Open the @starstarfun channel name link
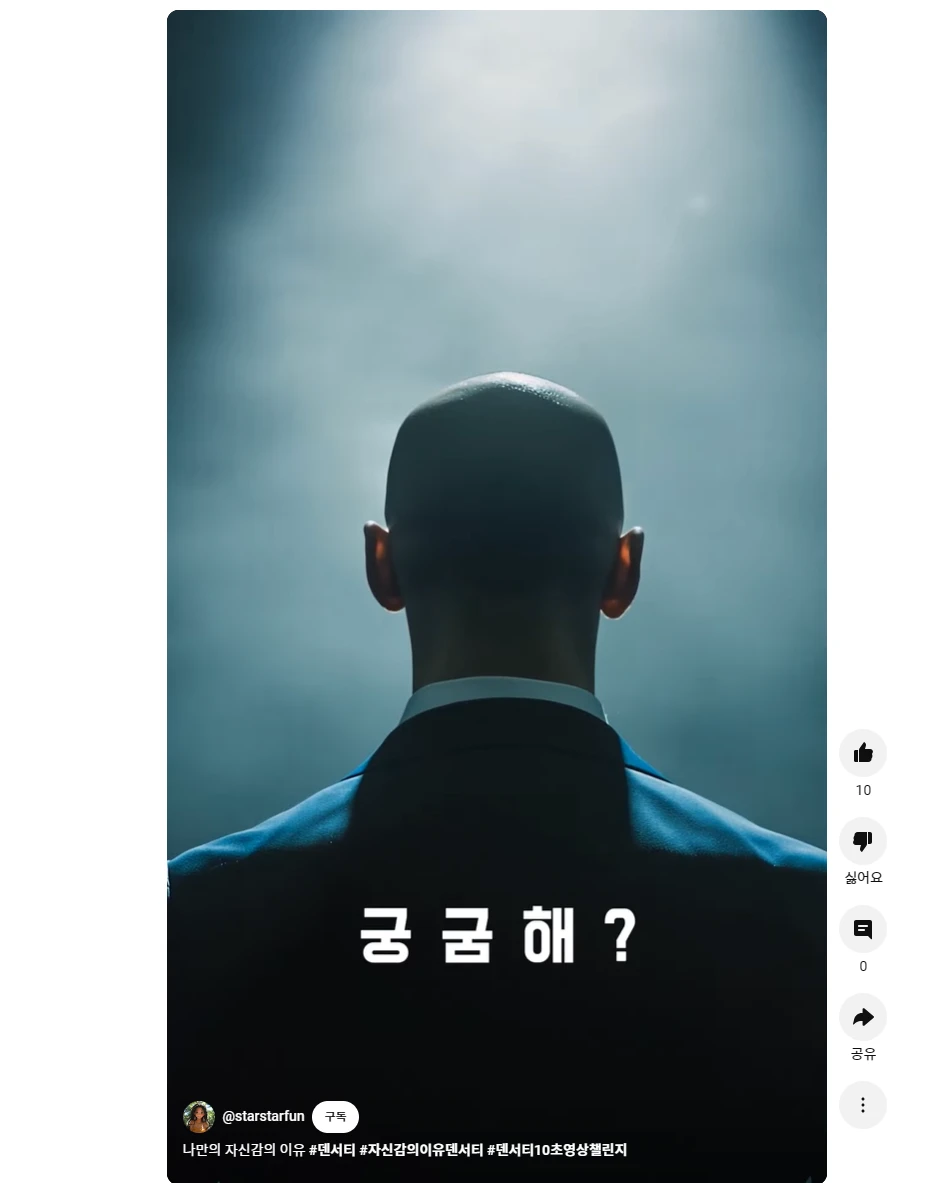The width and height of the screenshot is (951, 1183). click(x=263, y=1116)
